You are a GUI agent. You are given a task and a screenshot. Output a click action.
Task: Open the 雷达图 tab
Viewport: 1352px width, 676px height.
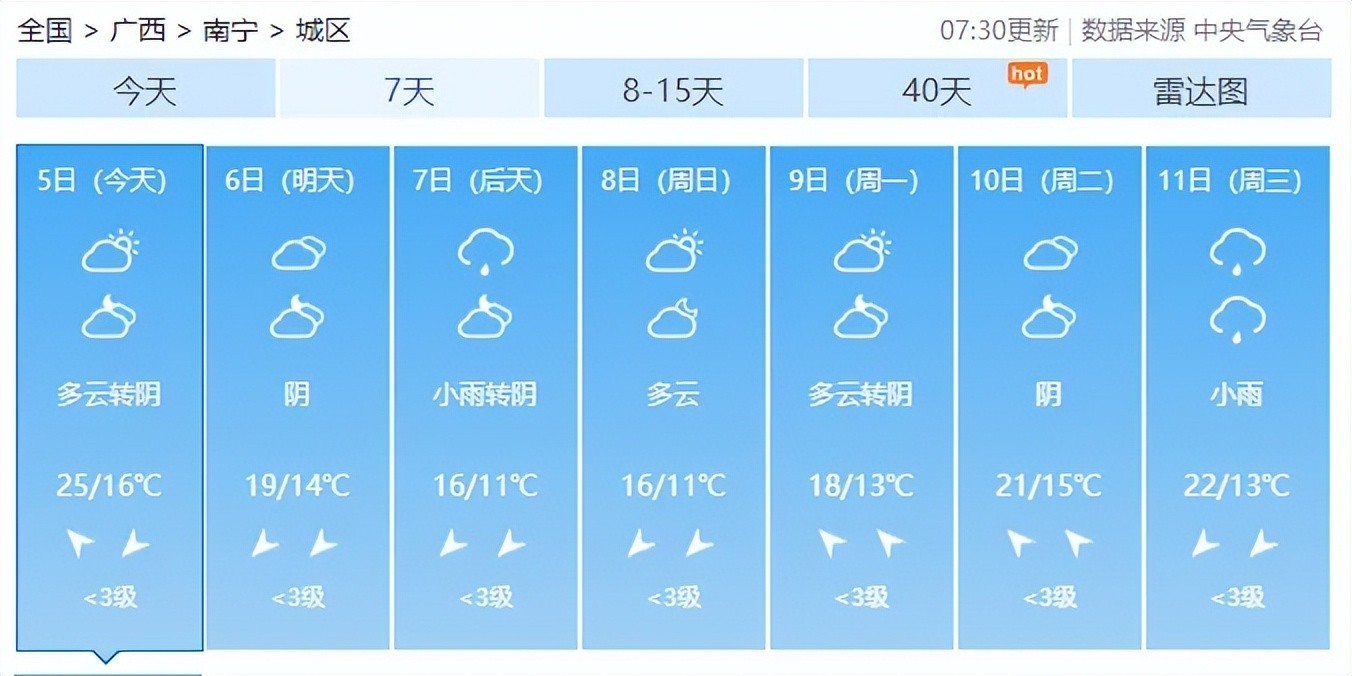[x=1201, y=91]
